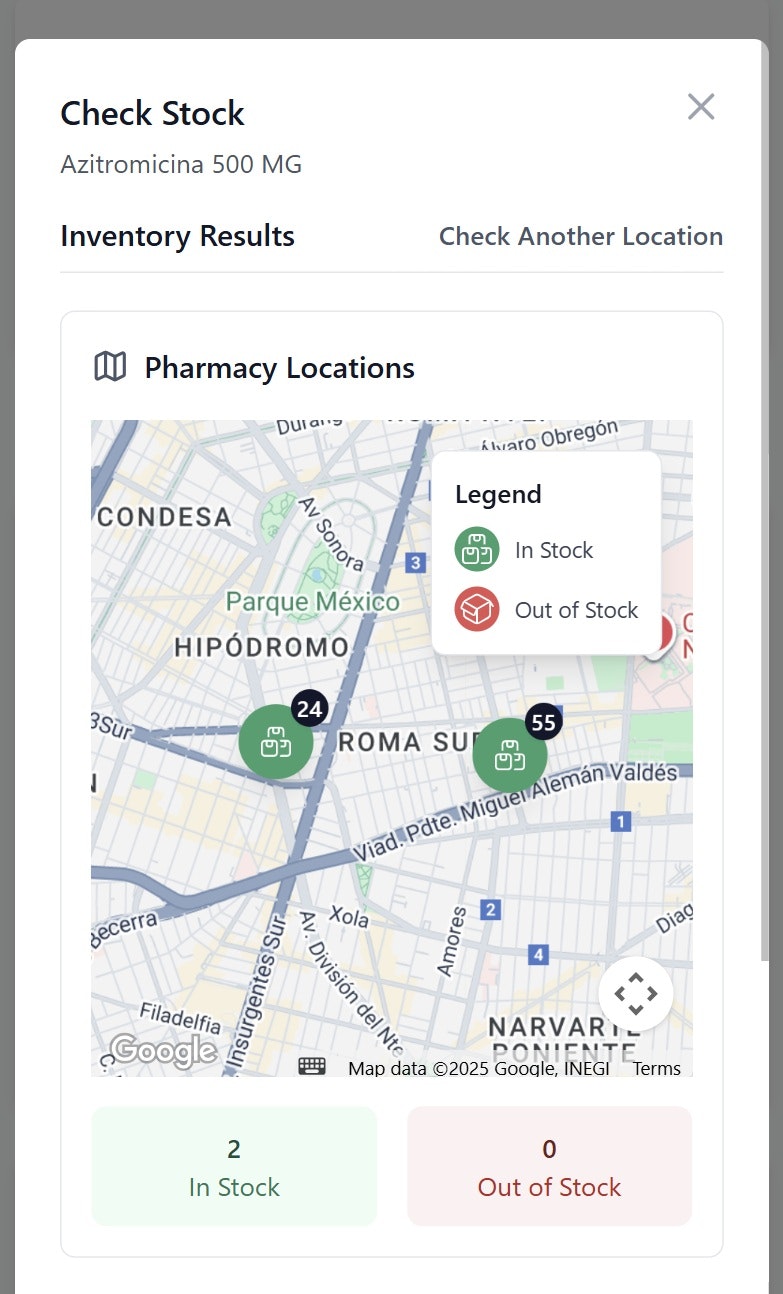Click the Azitromicina 500 MG medication name
Viewport: 783px width, 1294px height.
(x=180, y=164)
